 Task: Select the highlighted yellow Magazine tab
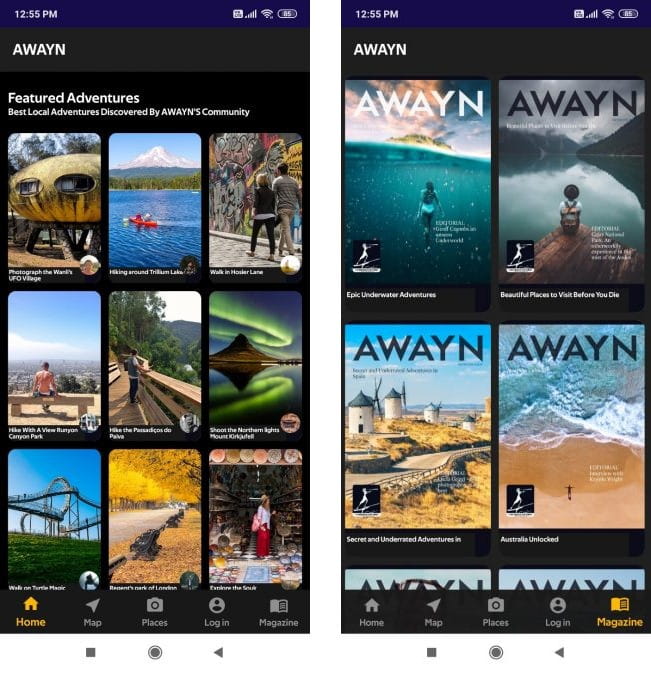(619, 611)
